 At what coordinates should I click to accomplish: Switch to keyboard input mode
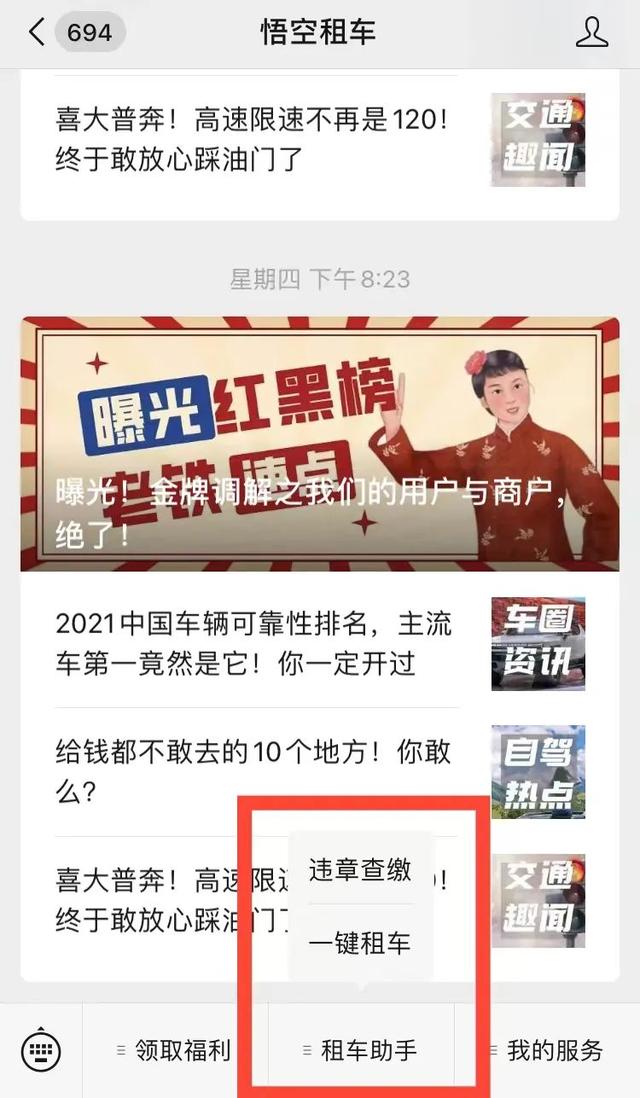click(x=41, y=1051)
